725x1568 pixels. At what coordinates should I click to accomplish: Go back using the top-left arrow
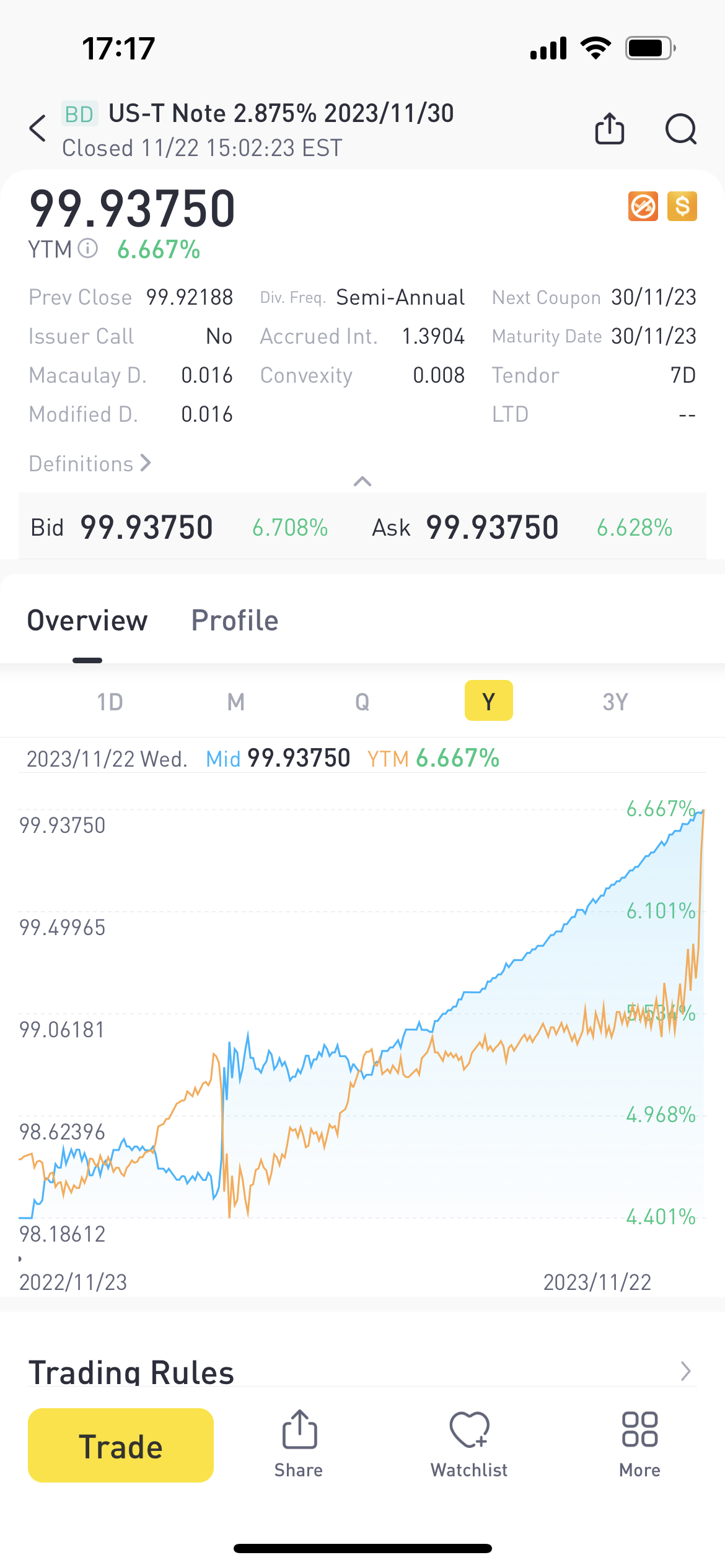click(x=38, y=129)
